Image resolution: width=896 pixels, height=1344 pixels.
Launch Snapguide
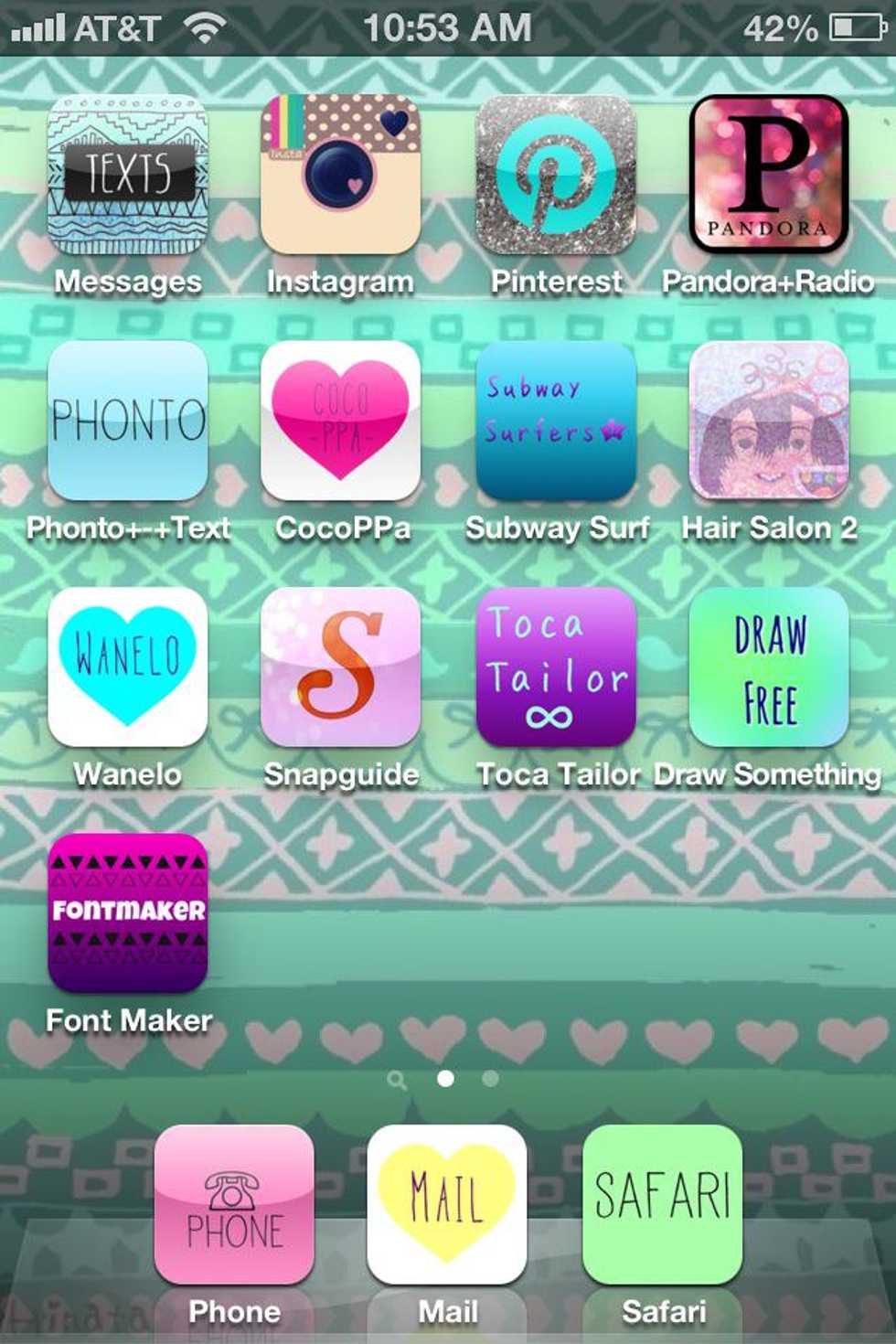coord(341,667)
